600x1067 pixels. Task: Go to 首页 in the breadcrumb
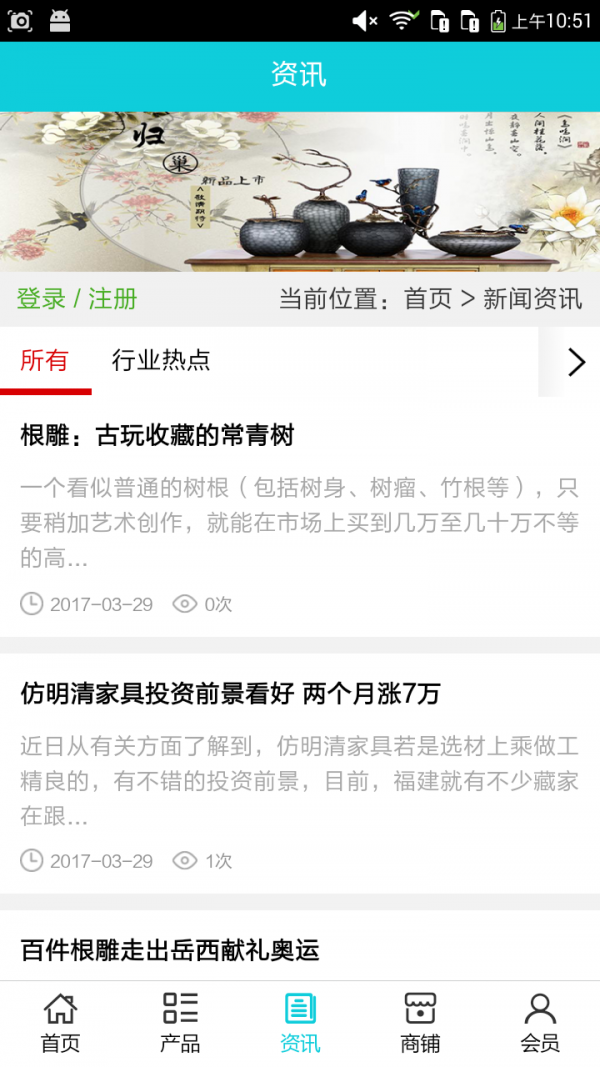pos(427,299)
